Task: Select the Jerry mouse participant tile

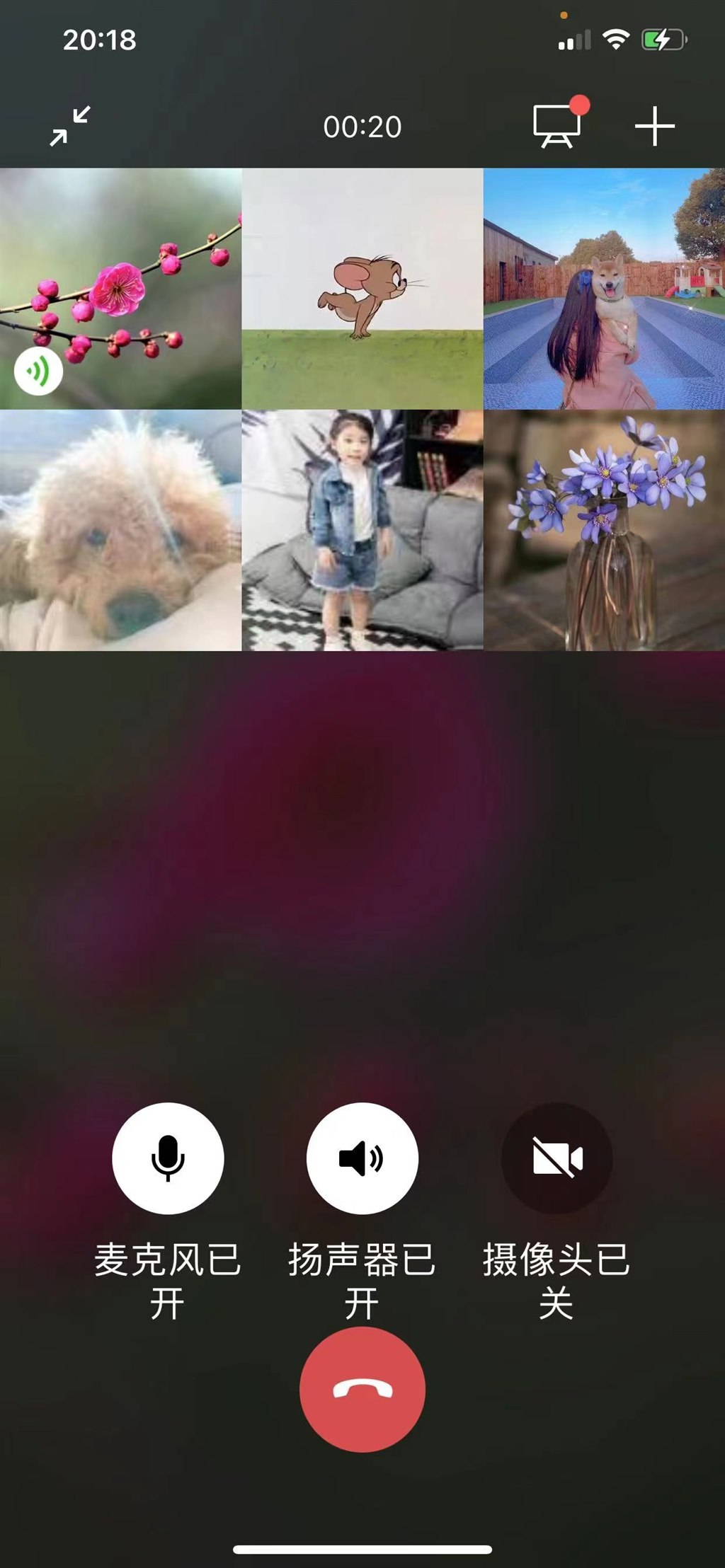Action: [x=362, y=288]
